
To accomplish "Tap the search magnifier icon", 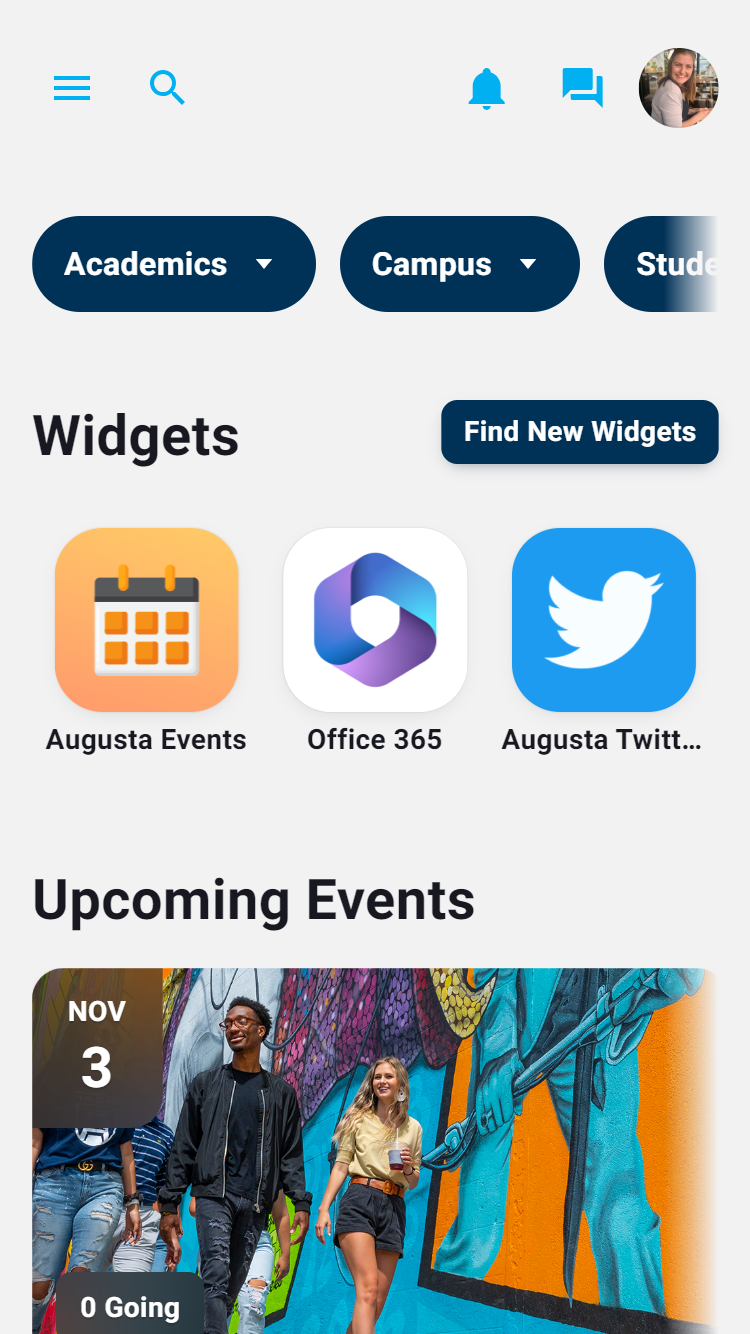I will pos(167,88).
